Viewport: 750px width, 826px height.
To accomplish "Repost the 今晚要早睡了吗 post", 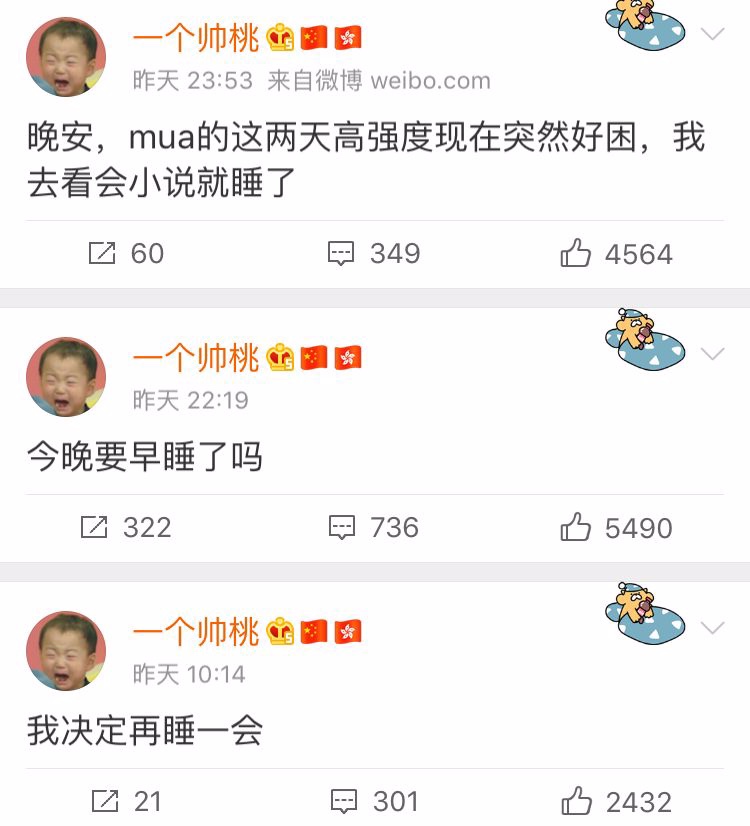I will pos(125,527).
